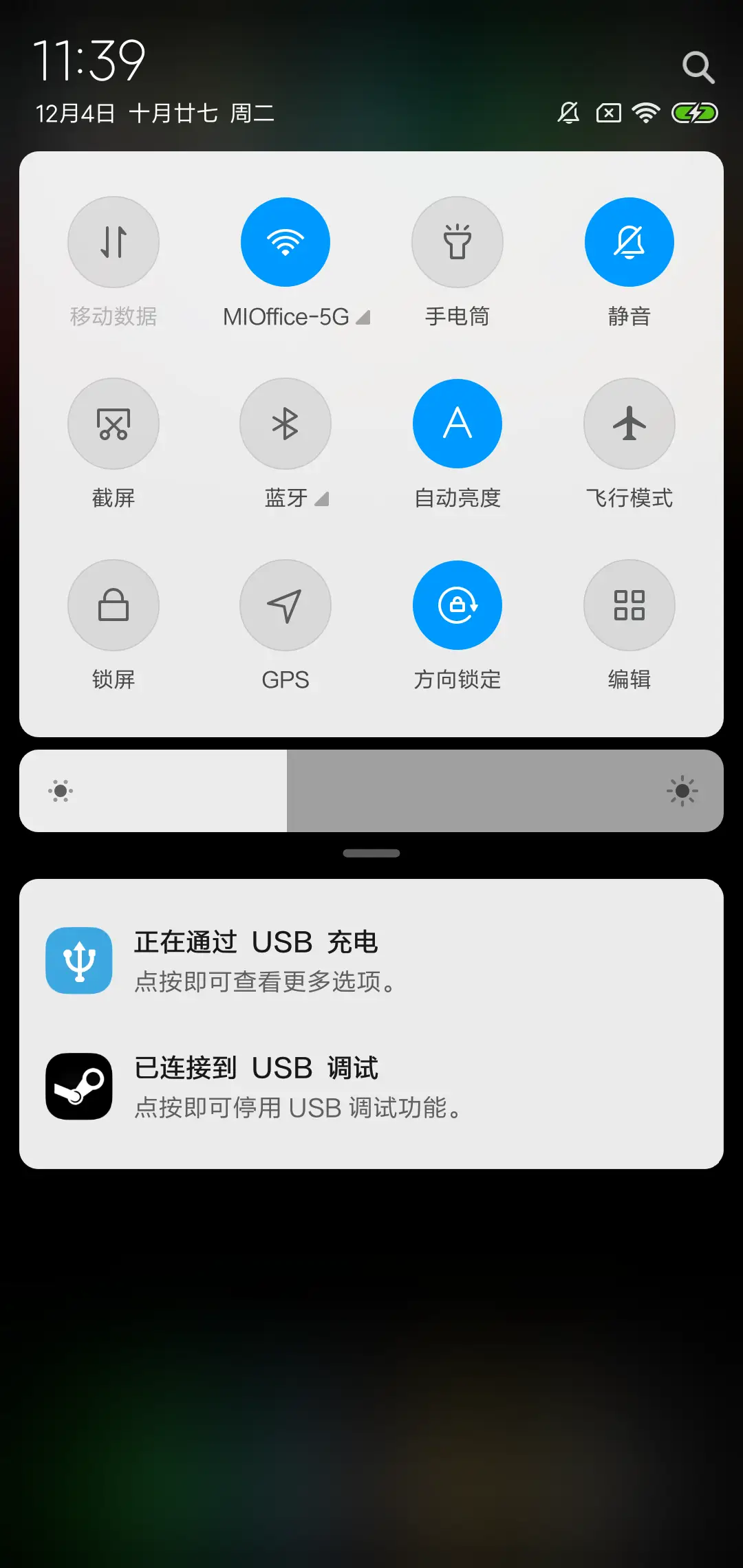Tap the search icon in the status bar

point(698,67)
